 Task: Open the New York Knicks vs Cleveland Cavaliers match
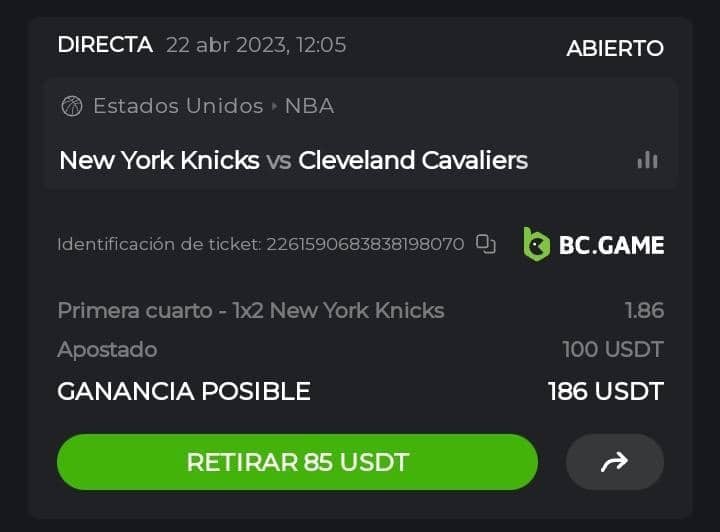tap(293, 160)
